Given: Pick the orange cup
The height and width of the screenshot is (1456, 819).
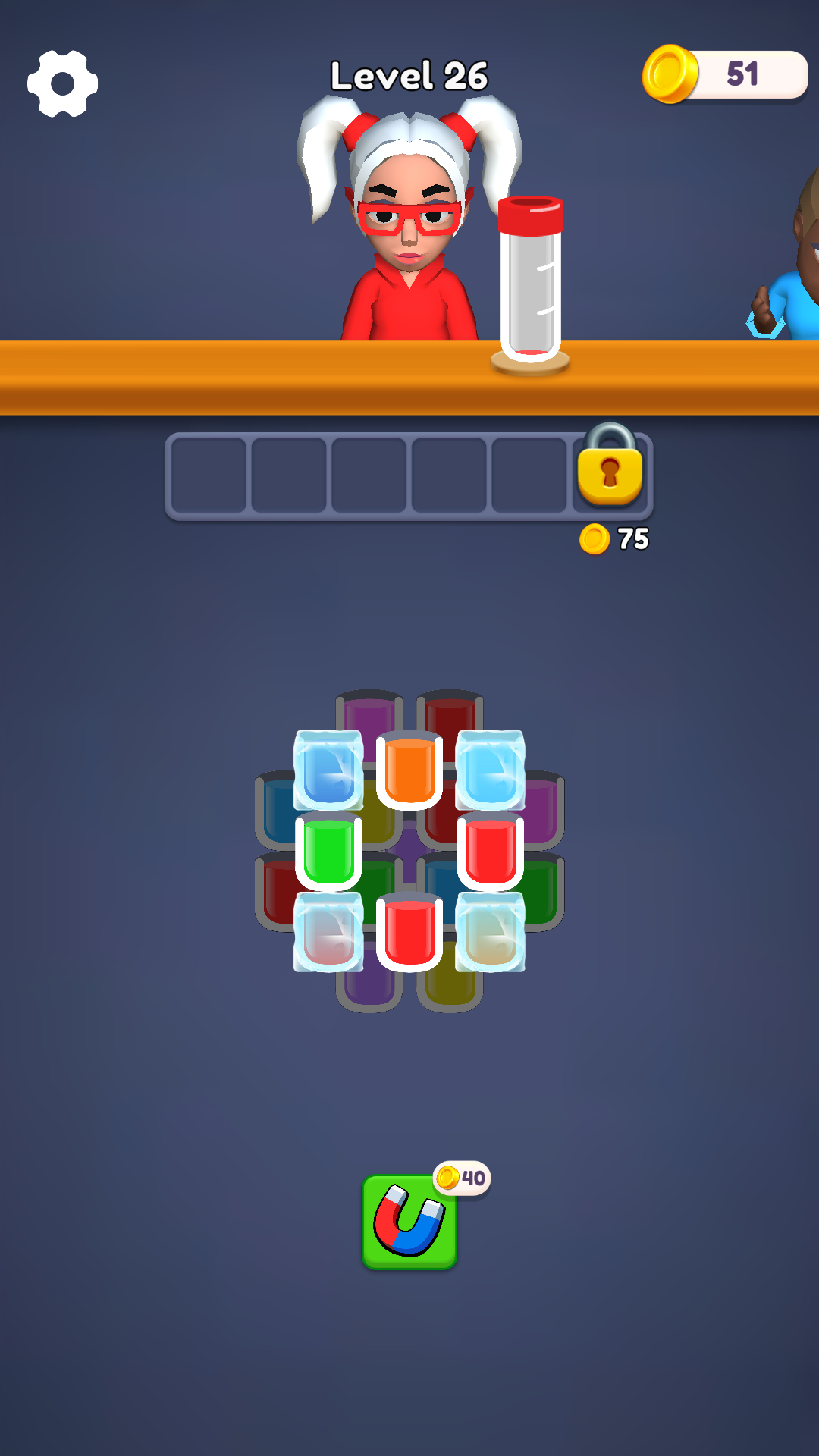Looking at the screenshot, I should (x=409, y=770).
